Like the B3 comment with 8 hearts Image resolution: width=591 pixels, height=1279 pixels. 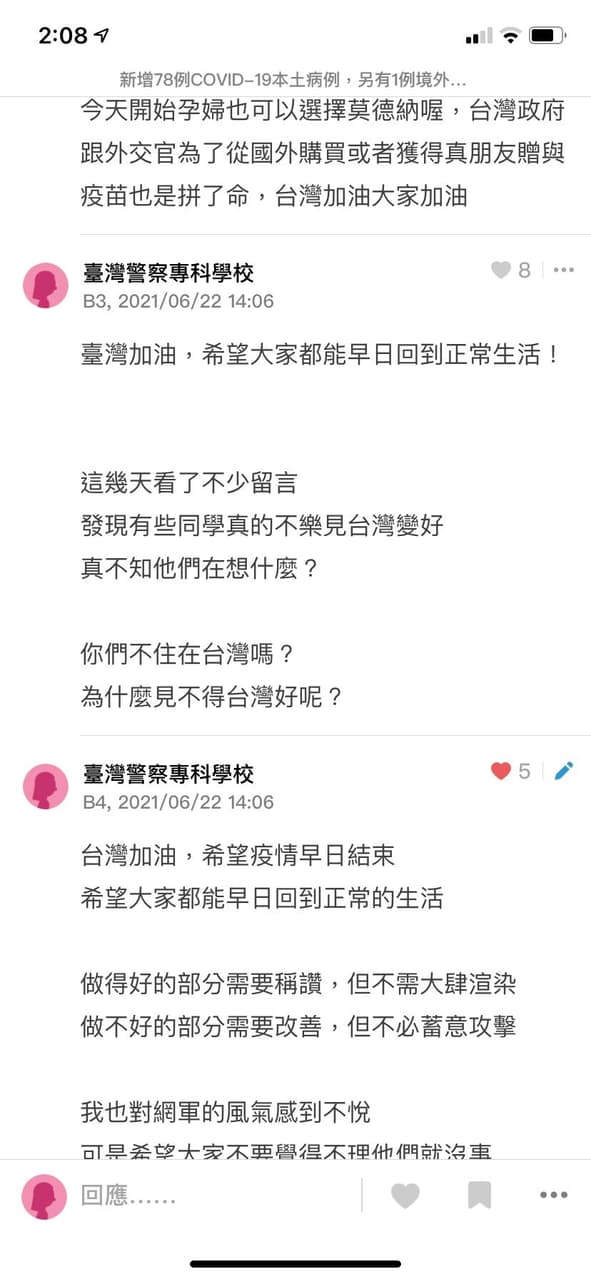click(501, 270)
